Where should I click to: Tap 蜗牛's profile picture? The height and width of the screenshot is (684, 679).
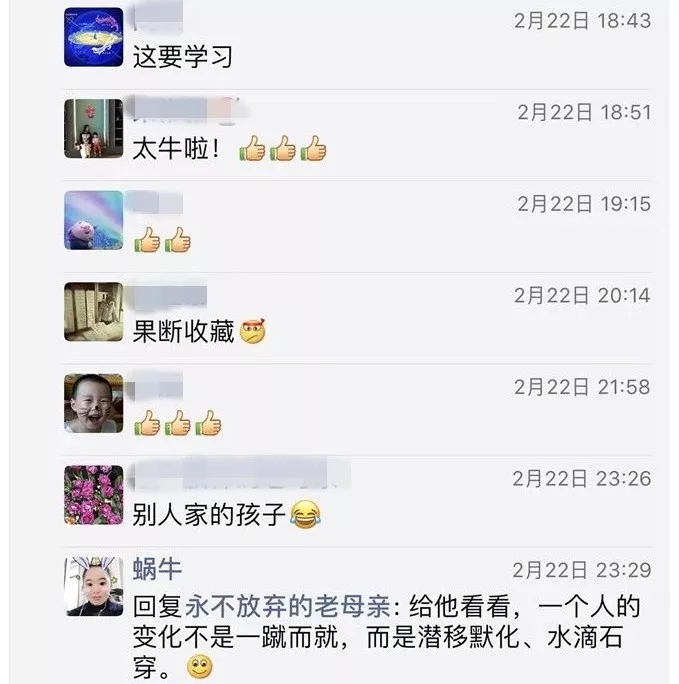point(94,586)
